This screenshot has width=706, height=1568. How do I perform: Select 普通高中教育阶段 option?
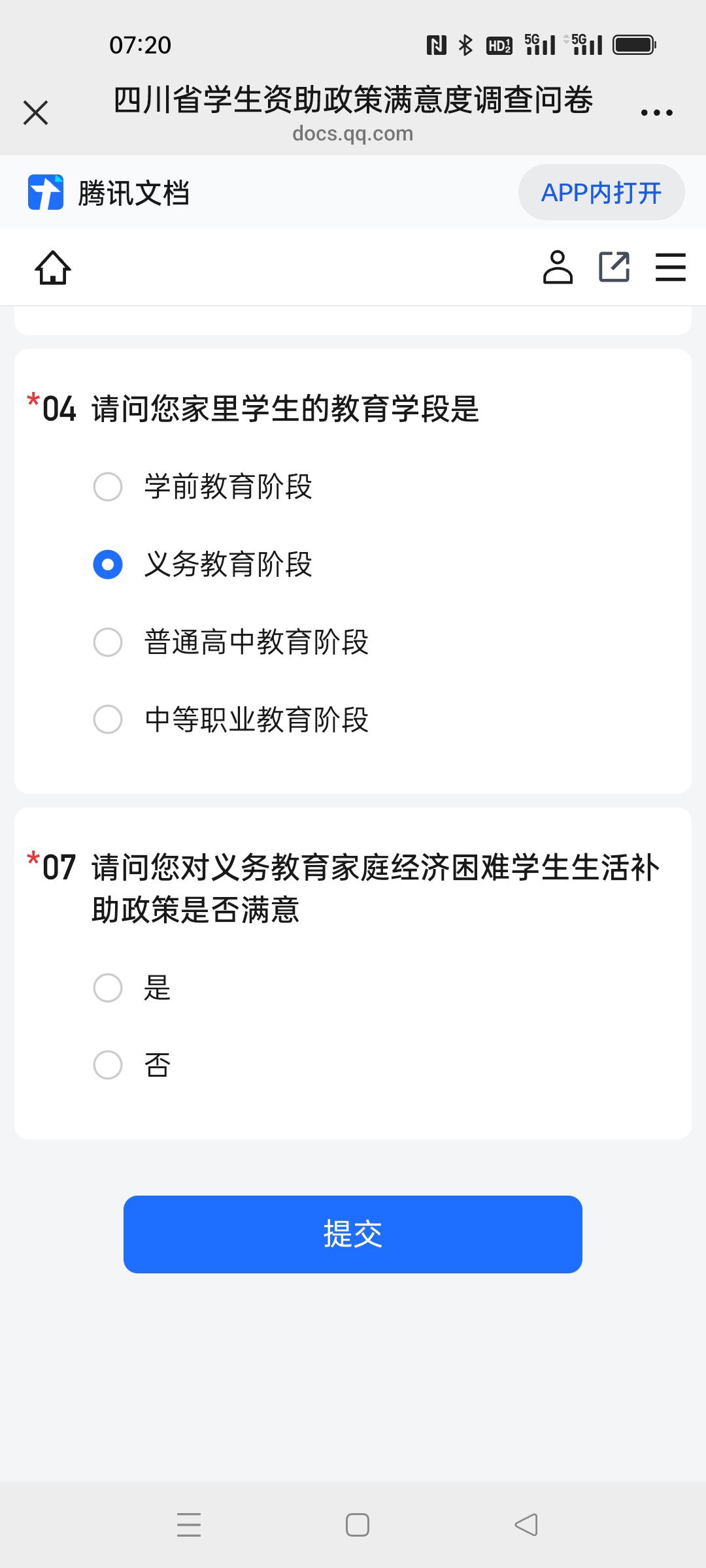tap(108, 642)
